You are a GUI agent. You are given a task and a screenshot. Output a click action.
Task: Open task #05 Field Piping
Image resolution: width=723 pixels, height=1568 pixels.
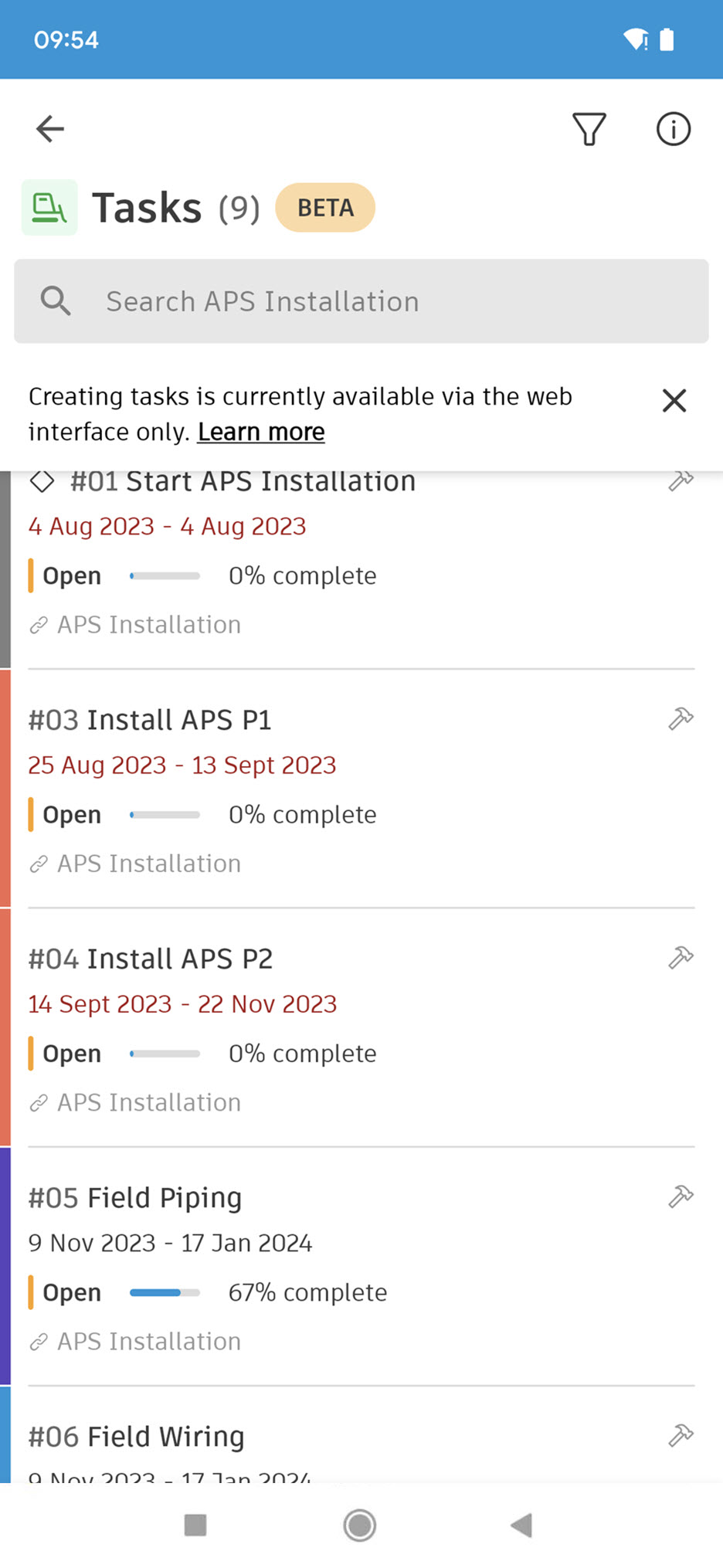tap(135, 1197)
